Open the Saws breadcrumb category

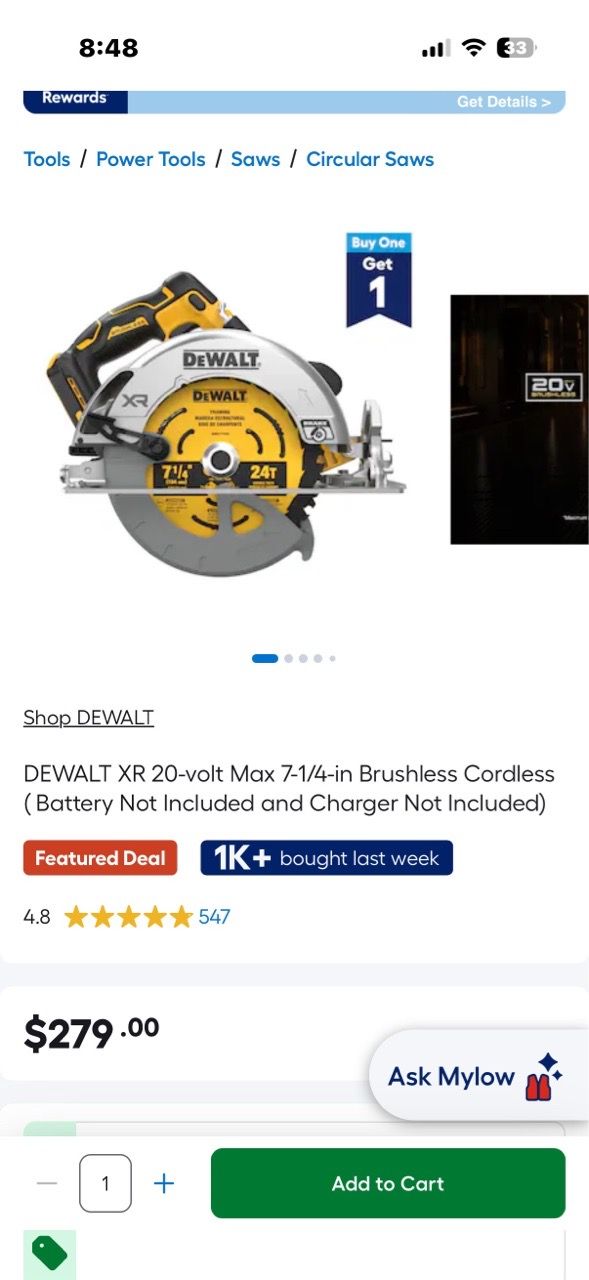pyautogui.click(x=255, y=159)
